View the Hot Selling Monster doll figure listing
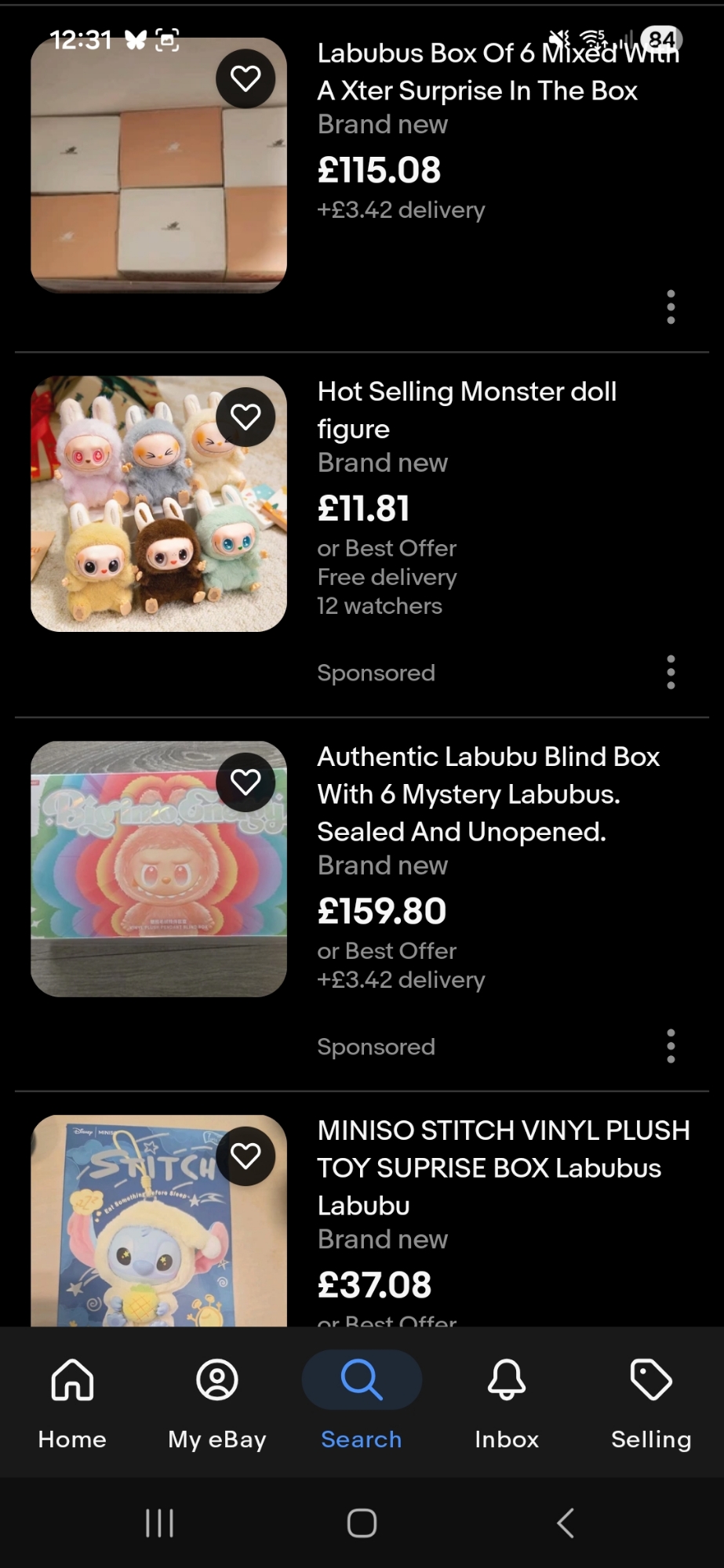The height and width of the screenshot is (1568, 724). click(x=467, y=409)
